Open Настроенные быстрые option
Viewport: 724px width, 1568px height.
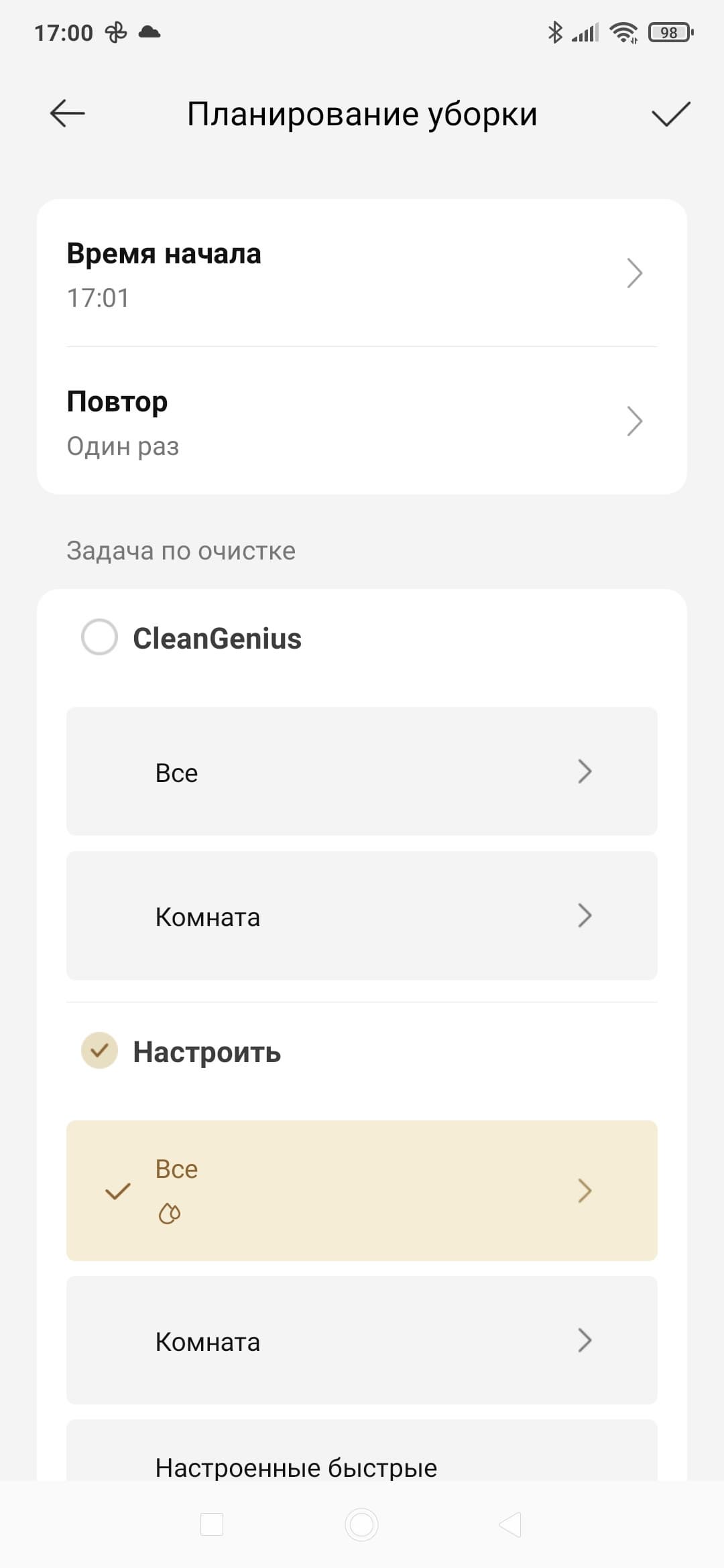click(362, 1461)
